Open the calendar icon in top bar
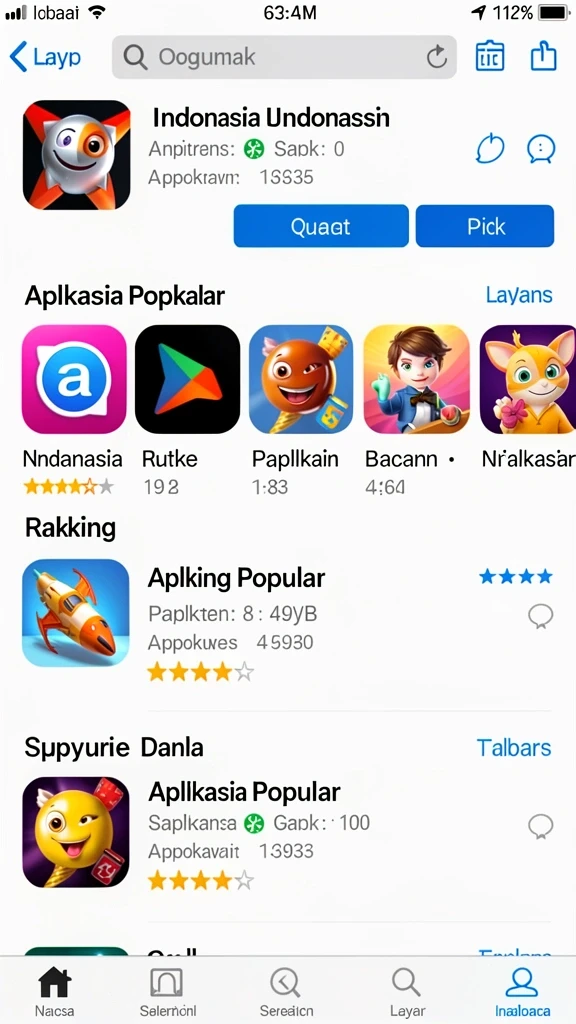Viewport: 576px width, 1024px height. tap(490, 57)
